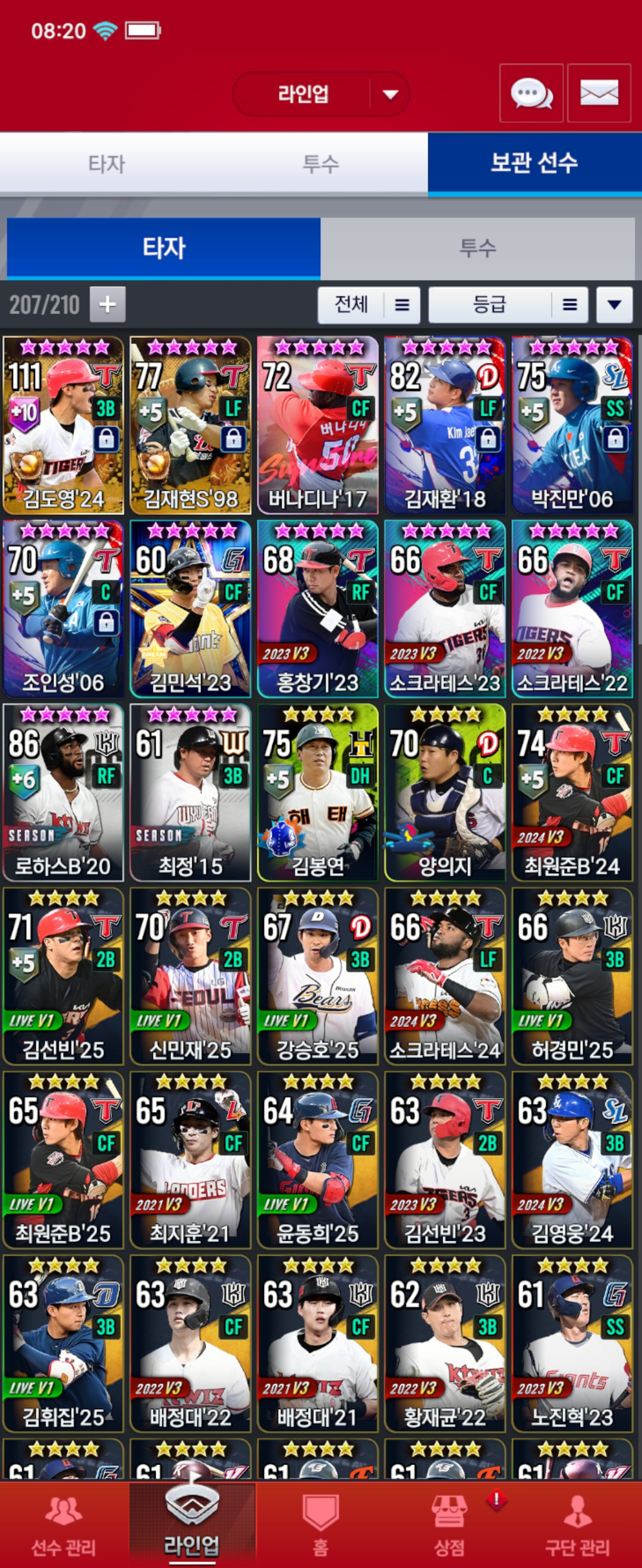Open the chat messages icon
This screenshot has width=642, height=1568.
pyautogui.click(x=531, y=94)
